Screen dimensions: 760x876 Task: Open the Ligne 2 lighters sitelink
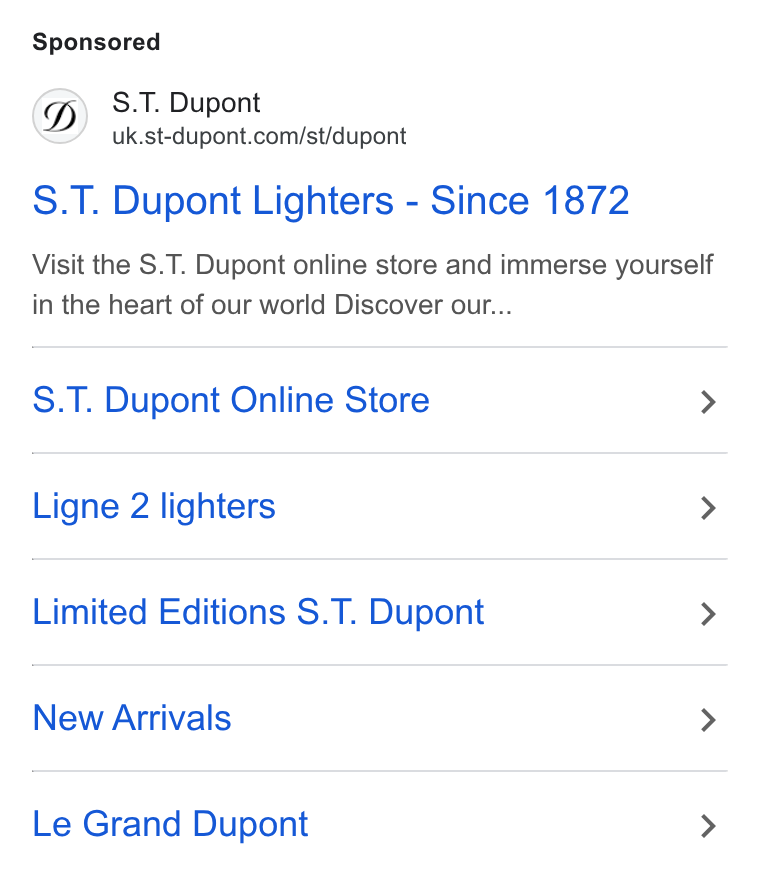click(379, 506)
